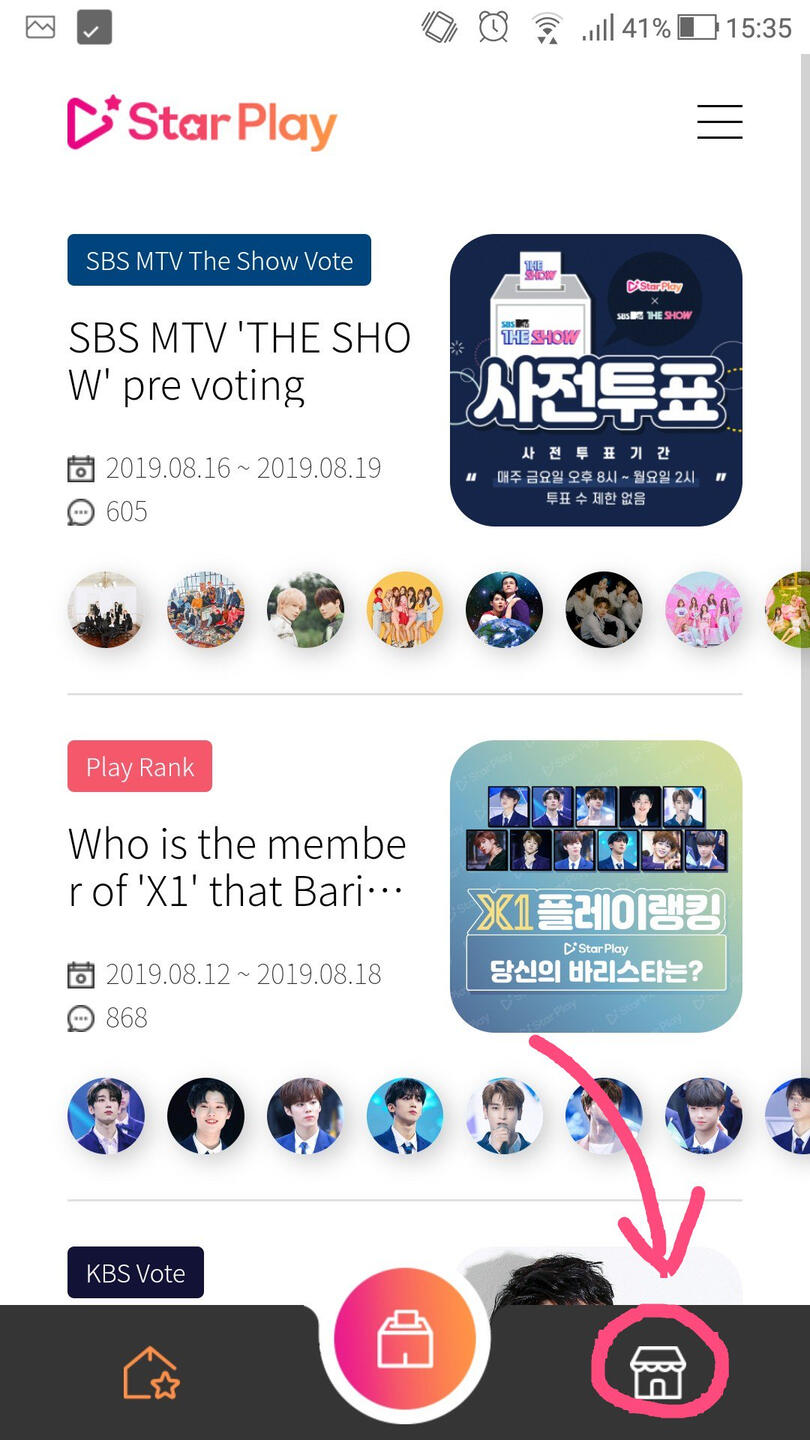810x1440 pixels.
Task: Open the 'THE SHOW' pre voting banner
Action: point(596,380)
